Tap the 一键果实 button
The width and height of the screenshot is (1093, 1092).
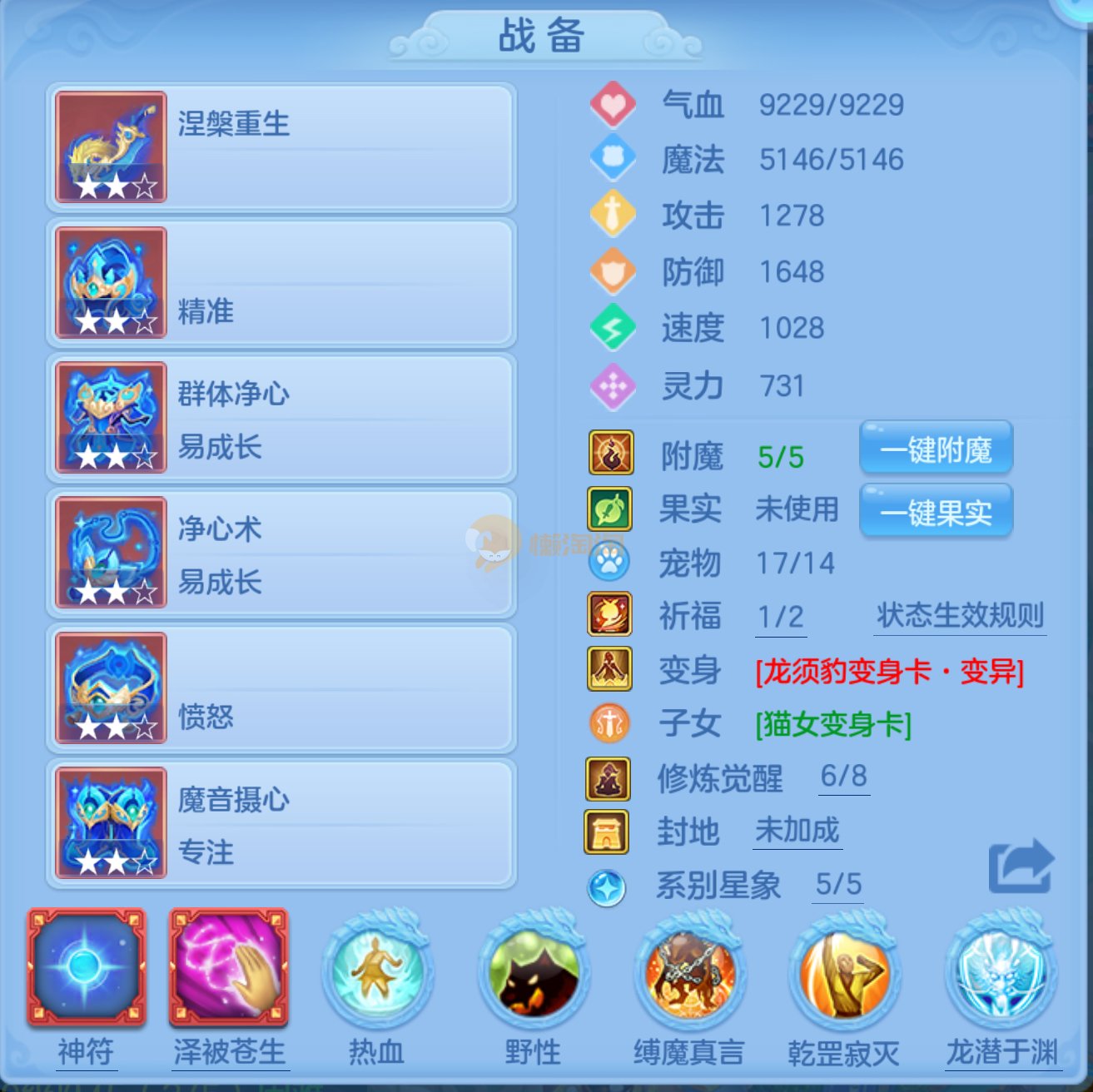click(936, 512)
